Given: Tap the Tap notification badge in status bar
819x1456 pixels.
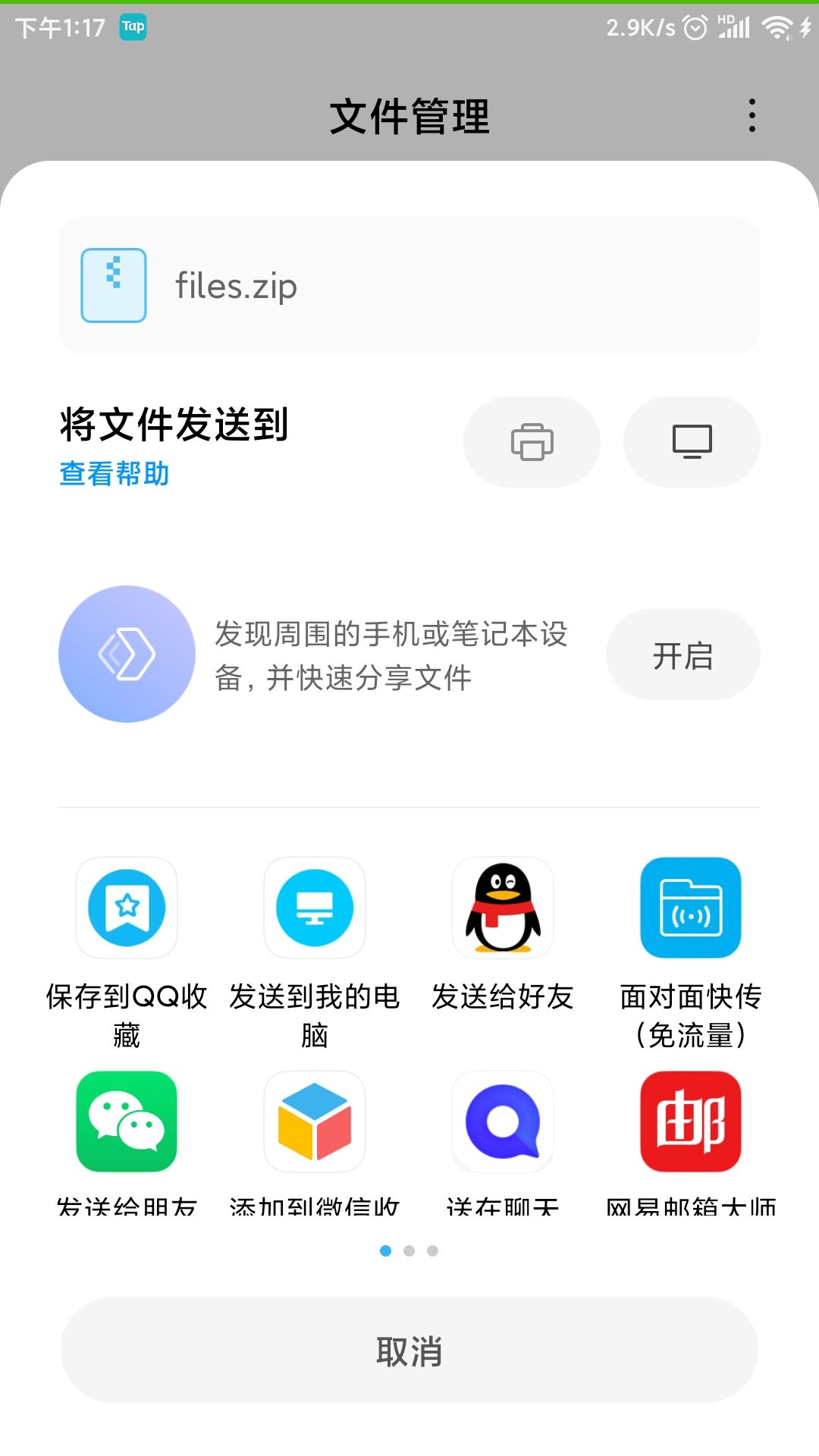Looking at the screenshot, I should [x=133, y=27].
